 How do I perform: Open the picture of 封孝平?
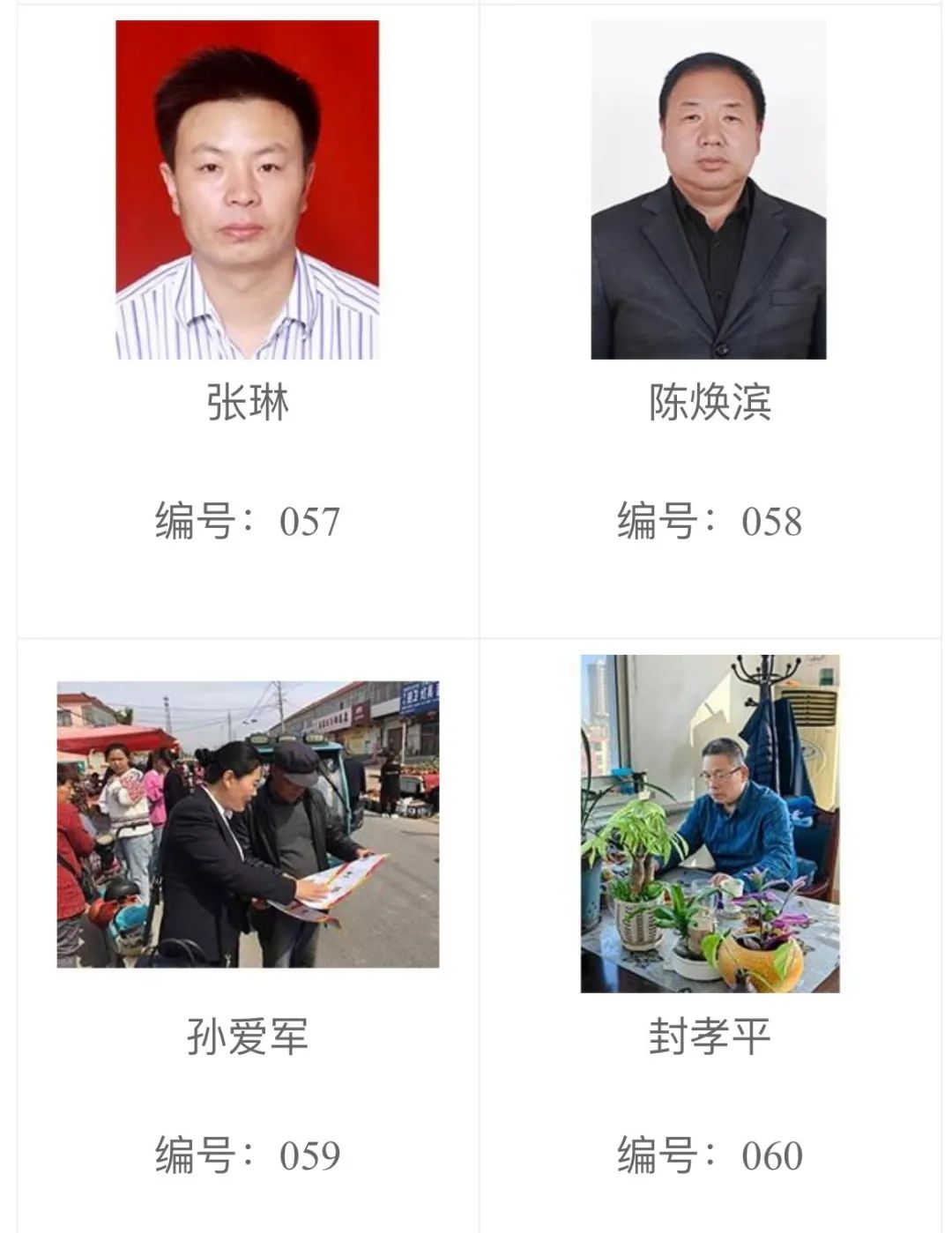click(x=710, y=823)
